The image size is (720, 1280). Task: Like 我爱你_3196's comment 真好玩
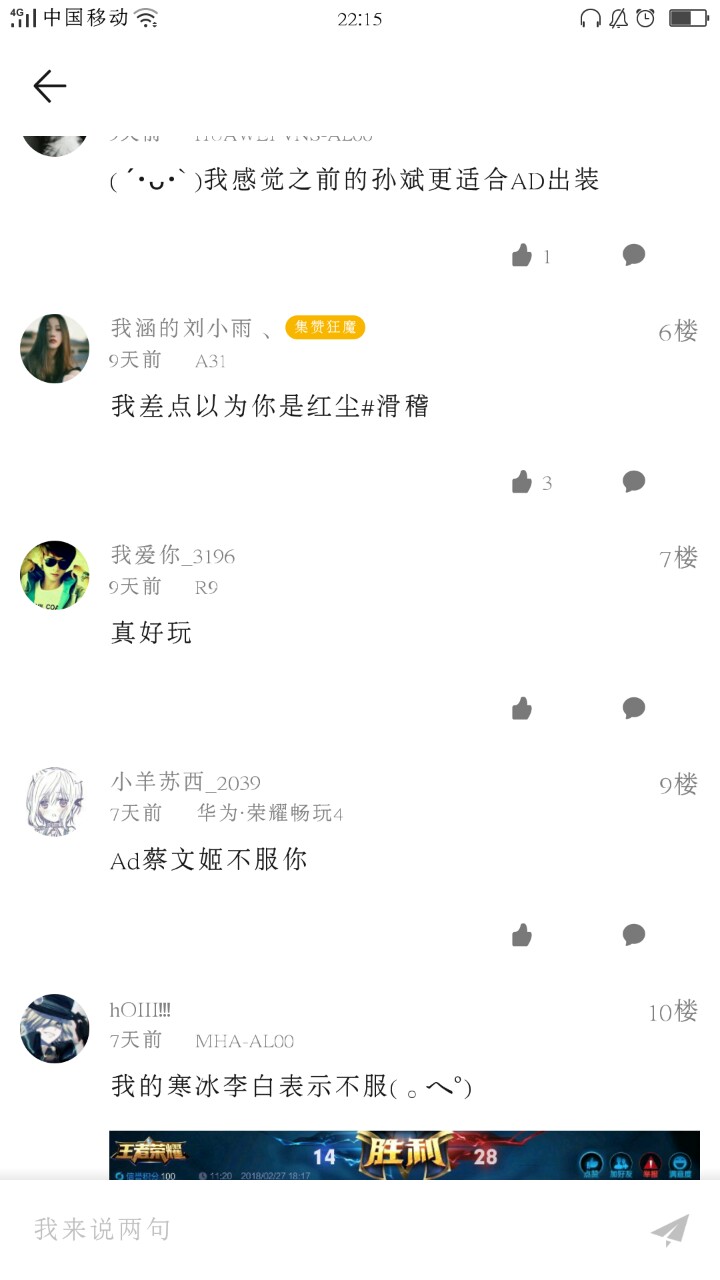click(522, 709)
